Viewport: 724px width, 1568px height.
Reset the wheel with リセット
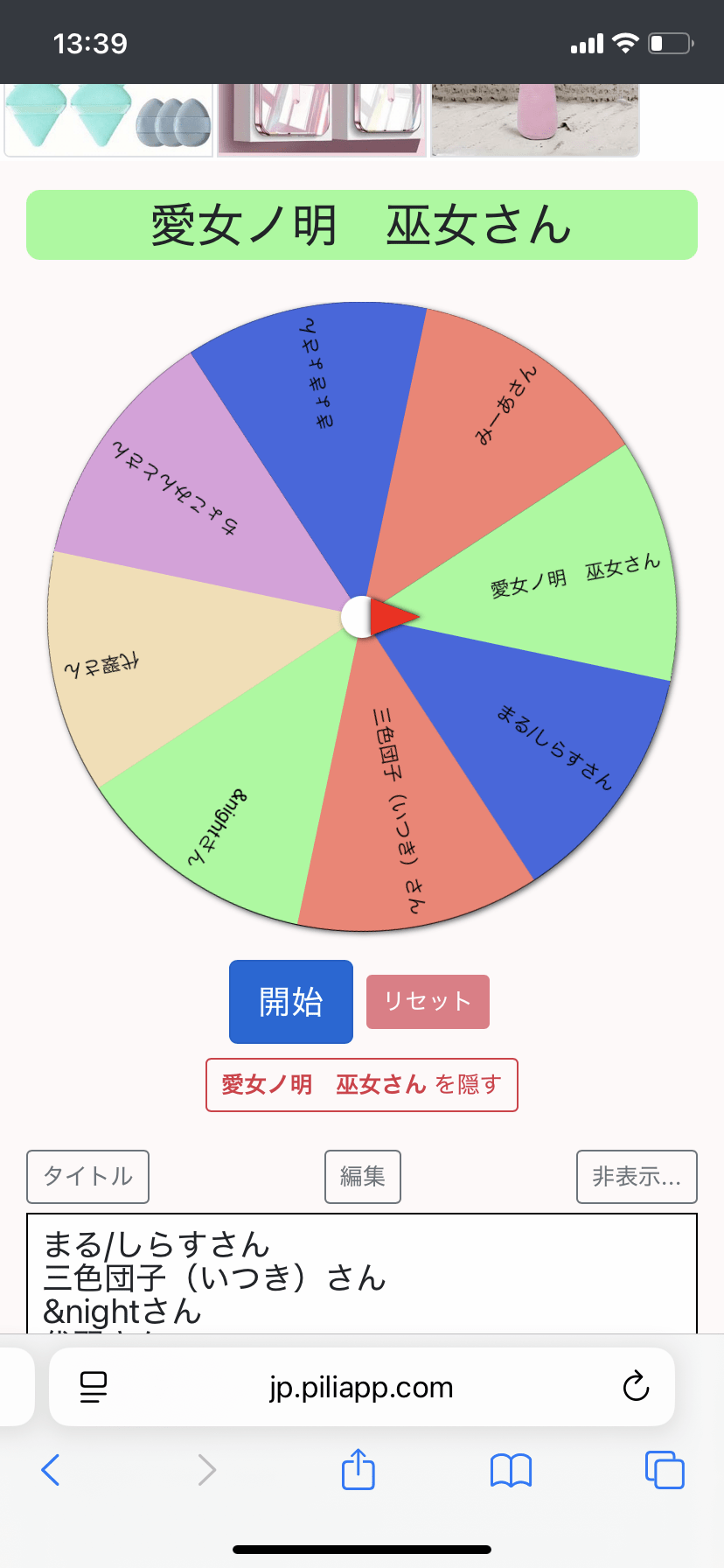click(x=428, y=1002)
